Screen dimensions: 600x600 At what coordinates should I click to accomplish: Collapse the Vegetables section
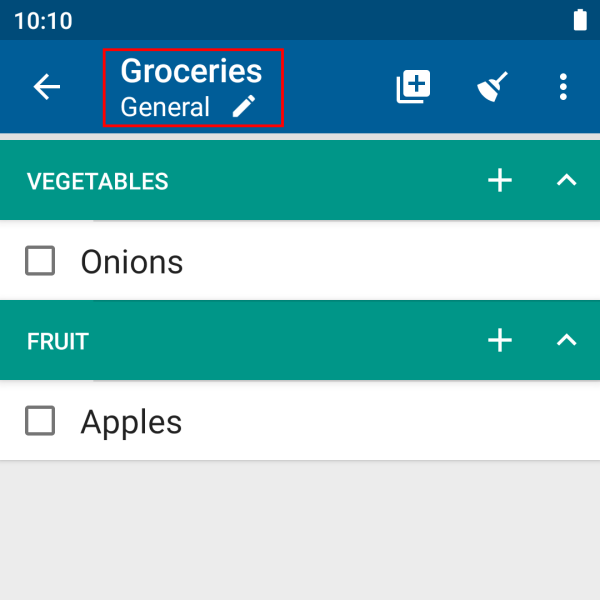tap(566, 180)
